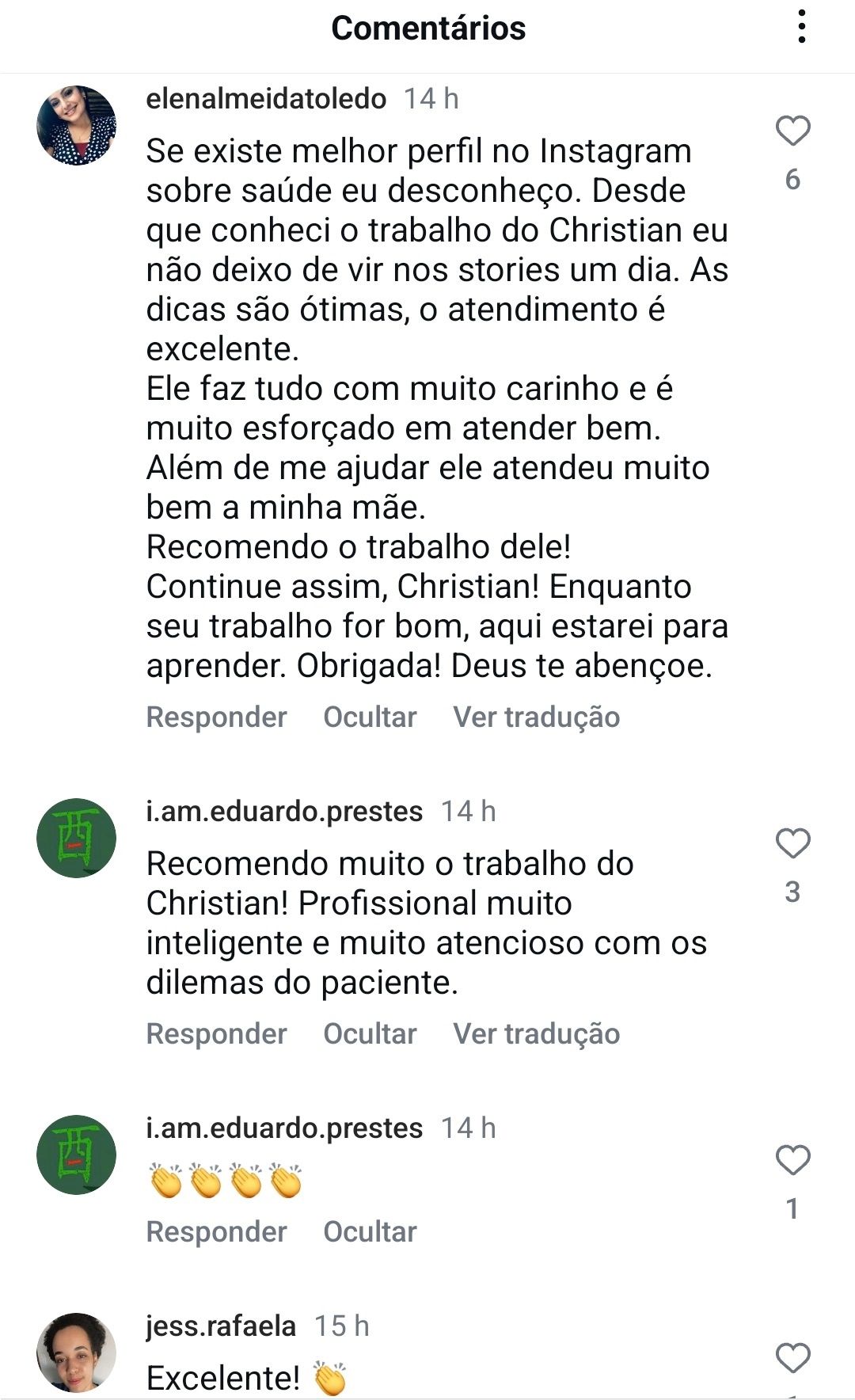The height and width of the screenshot is (1400, 855).
Task: Hide the "Recomendo muito o trabalho" comment
Action: point(370,1033)
